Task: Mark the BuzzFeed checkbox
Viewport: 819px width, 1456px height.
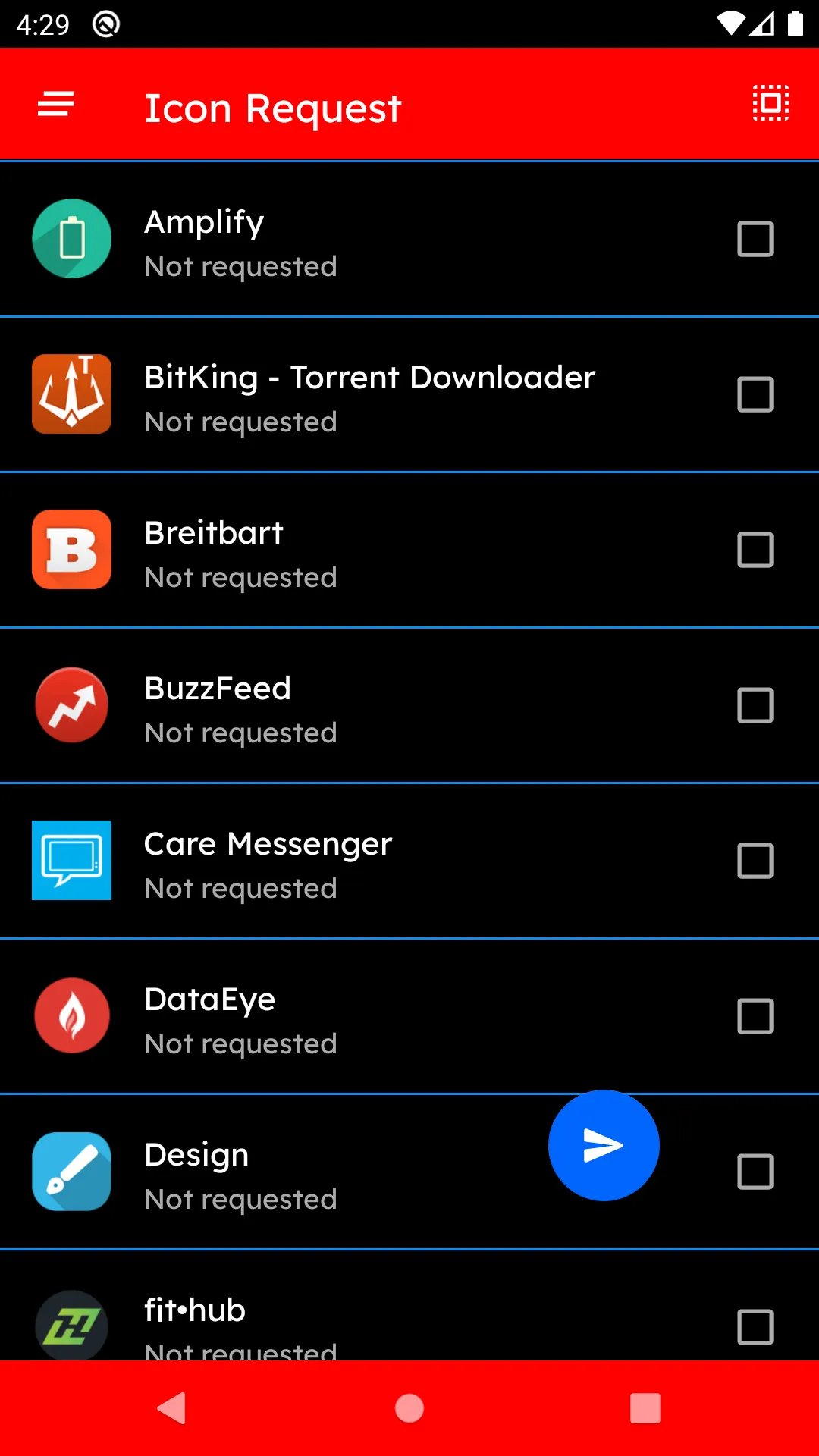Action: coord(755,705)
